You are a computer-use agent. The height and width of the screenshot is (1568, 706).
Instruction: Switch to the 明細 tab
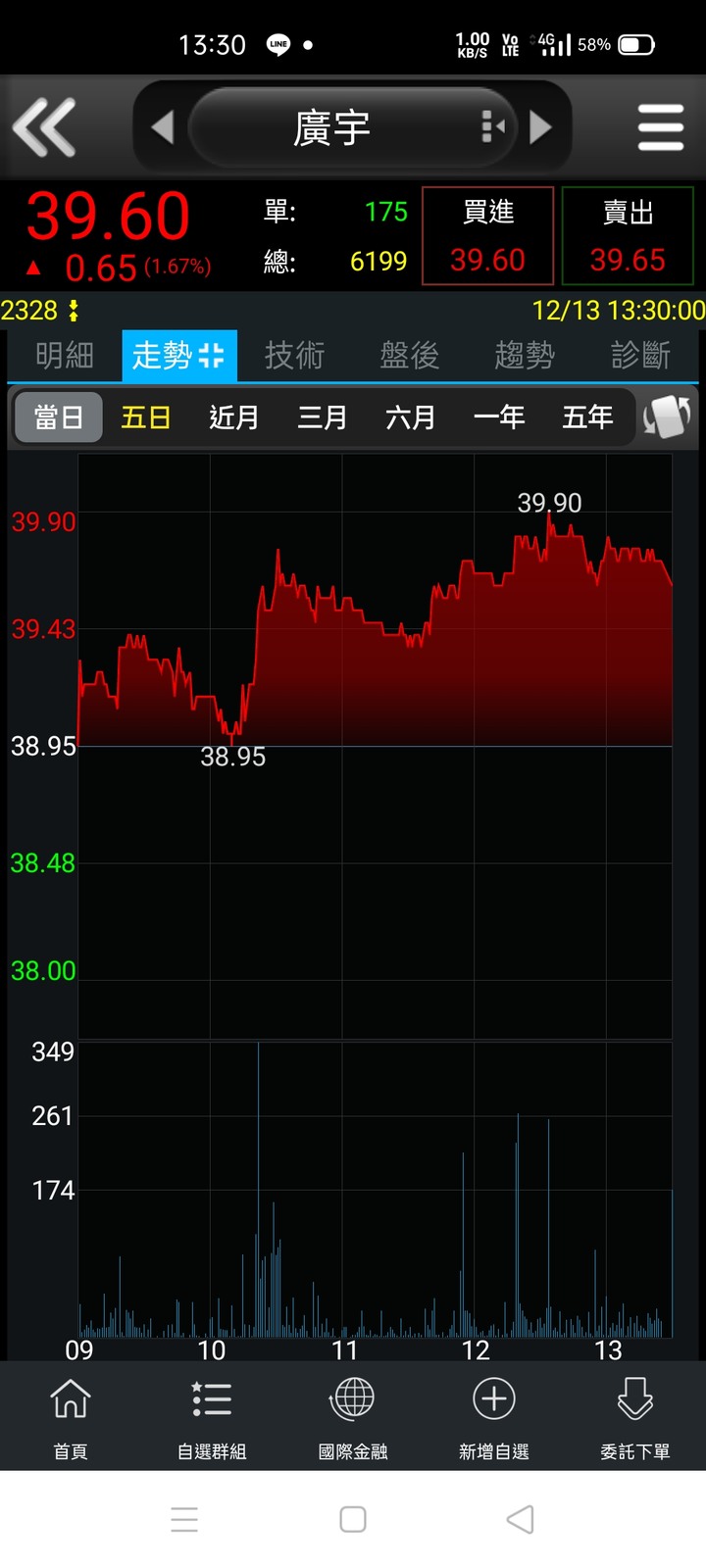click(x=64, y=355)
